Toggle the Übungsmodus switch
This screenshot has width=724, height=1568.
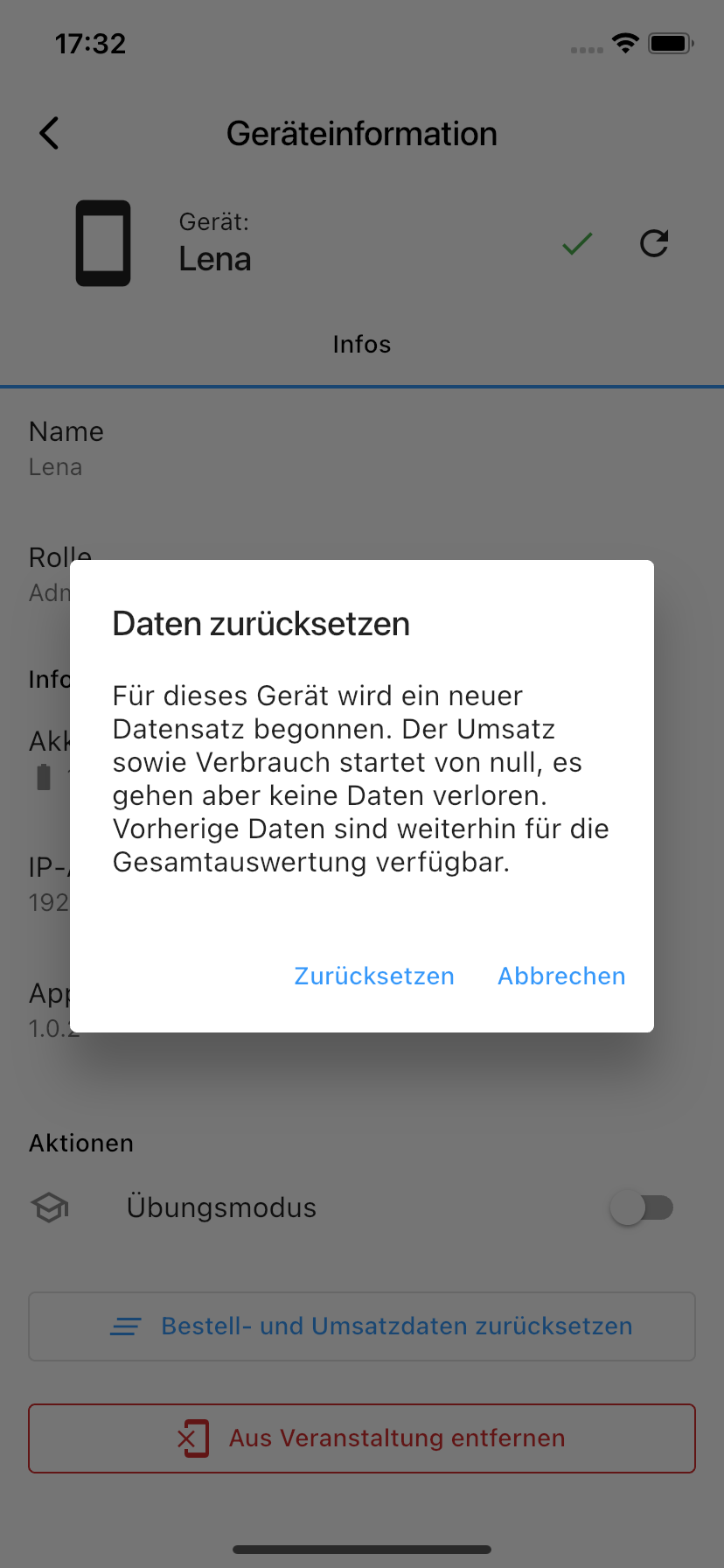642,1208
